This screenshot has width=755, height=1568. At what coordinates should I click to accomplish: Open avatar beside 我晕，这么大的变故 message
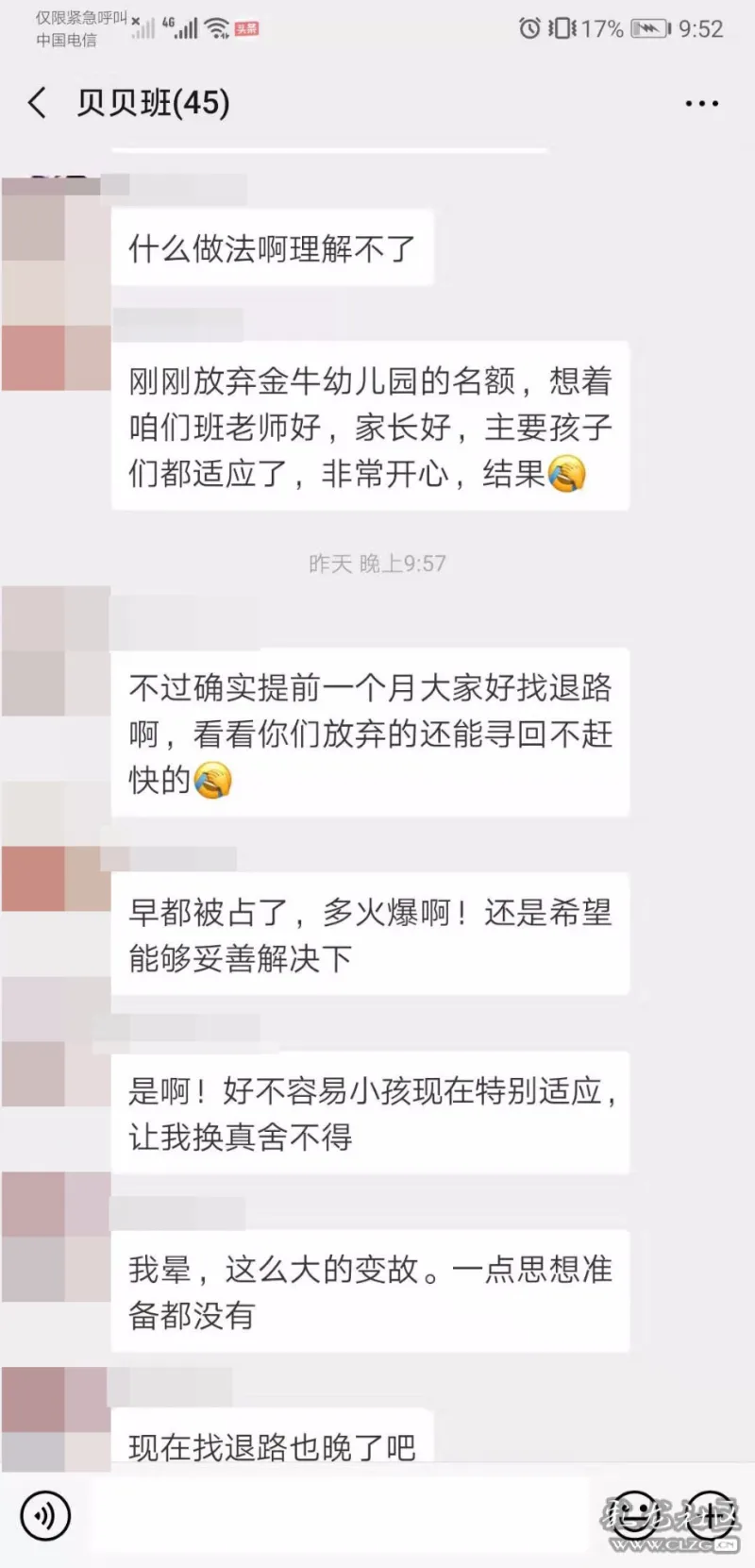(x=55, y=1239)
